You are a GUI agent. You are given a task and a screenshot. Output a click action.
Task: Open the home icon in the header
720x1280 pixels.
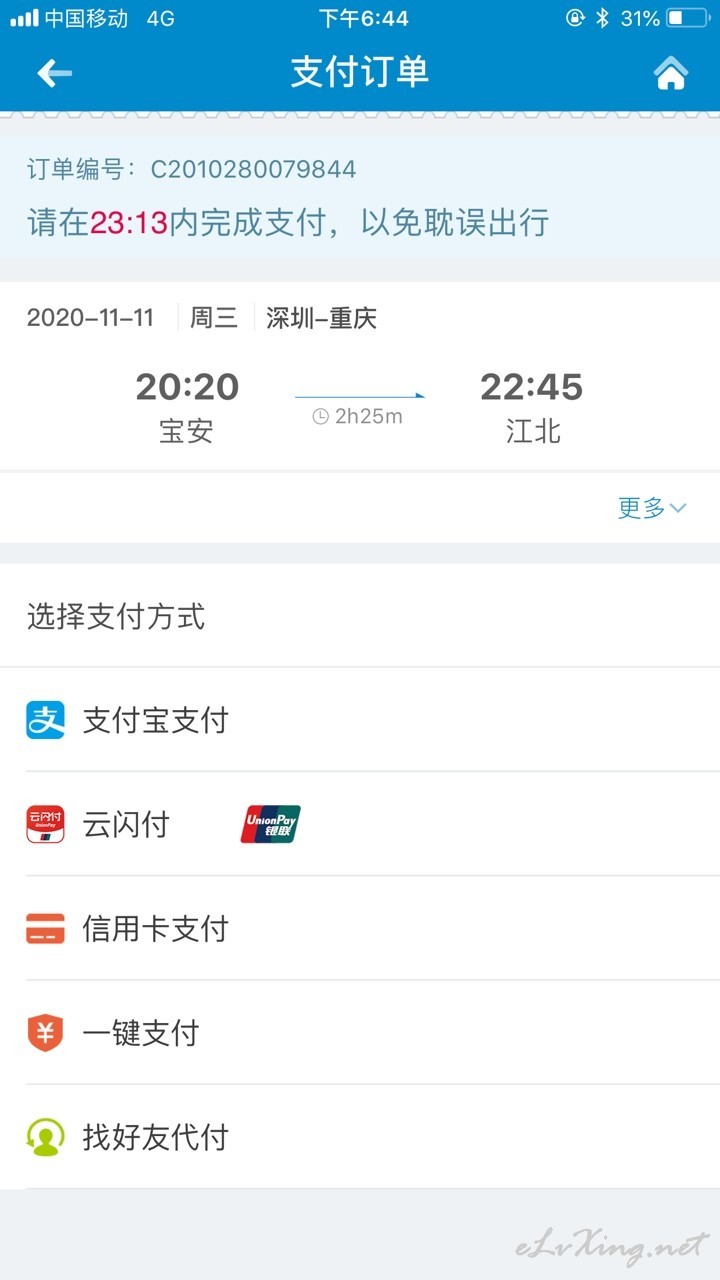click(670, 73)
